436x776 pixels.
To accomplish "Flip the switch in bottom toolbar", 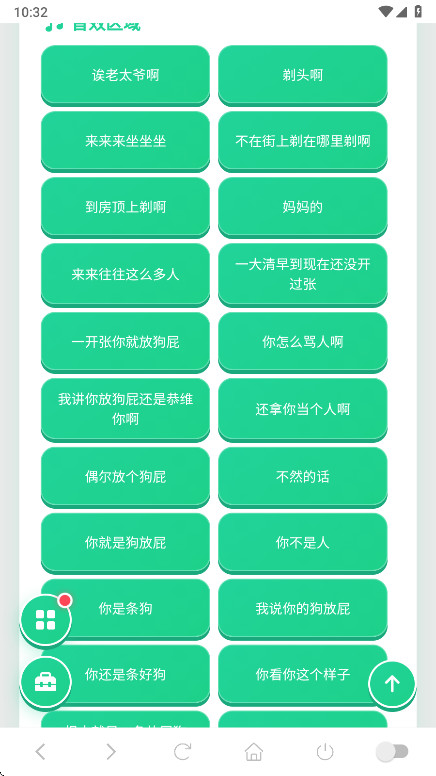I will pyautogui.click(x=392, y=752).
